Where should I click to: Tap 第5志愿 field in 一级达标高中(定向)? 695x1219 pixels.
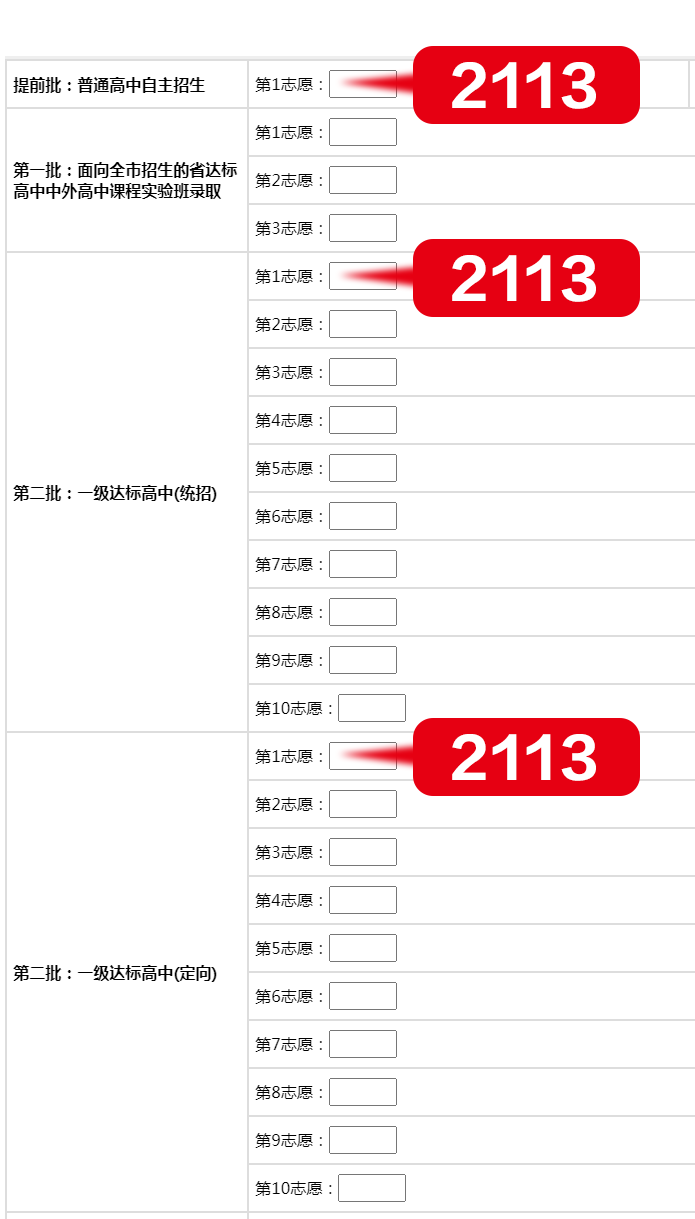pos(363,948)
